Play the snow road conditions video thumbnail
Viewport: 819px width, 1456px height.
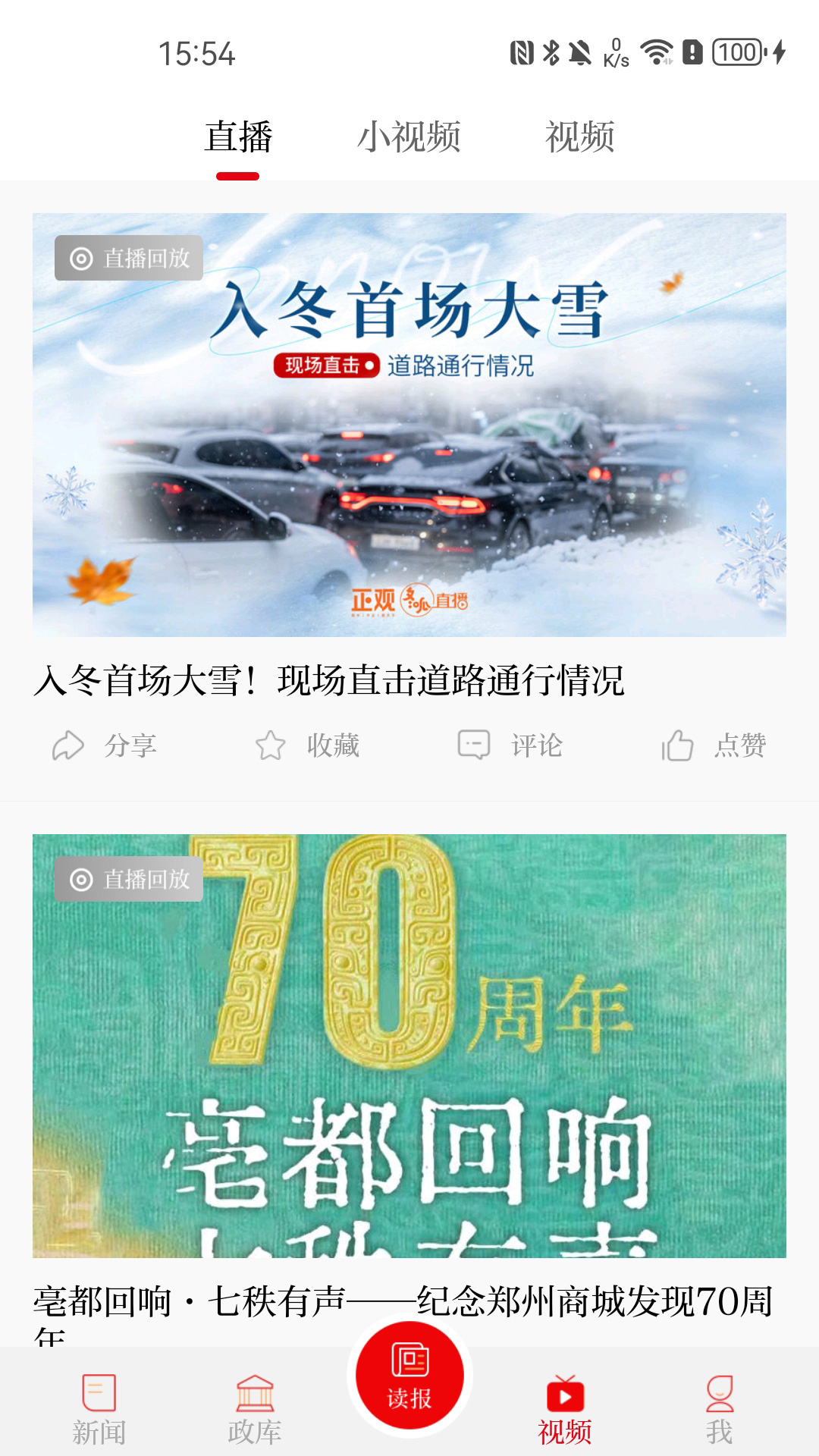click(409, 425)
